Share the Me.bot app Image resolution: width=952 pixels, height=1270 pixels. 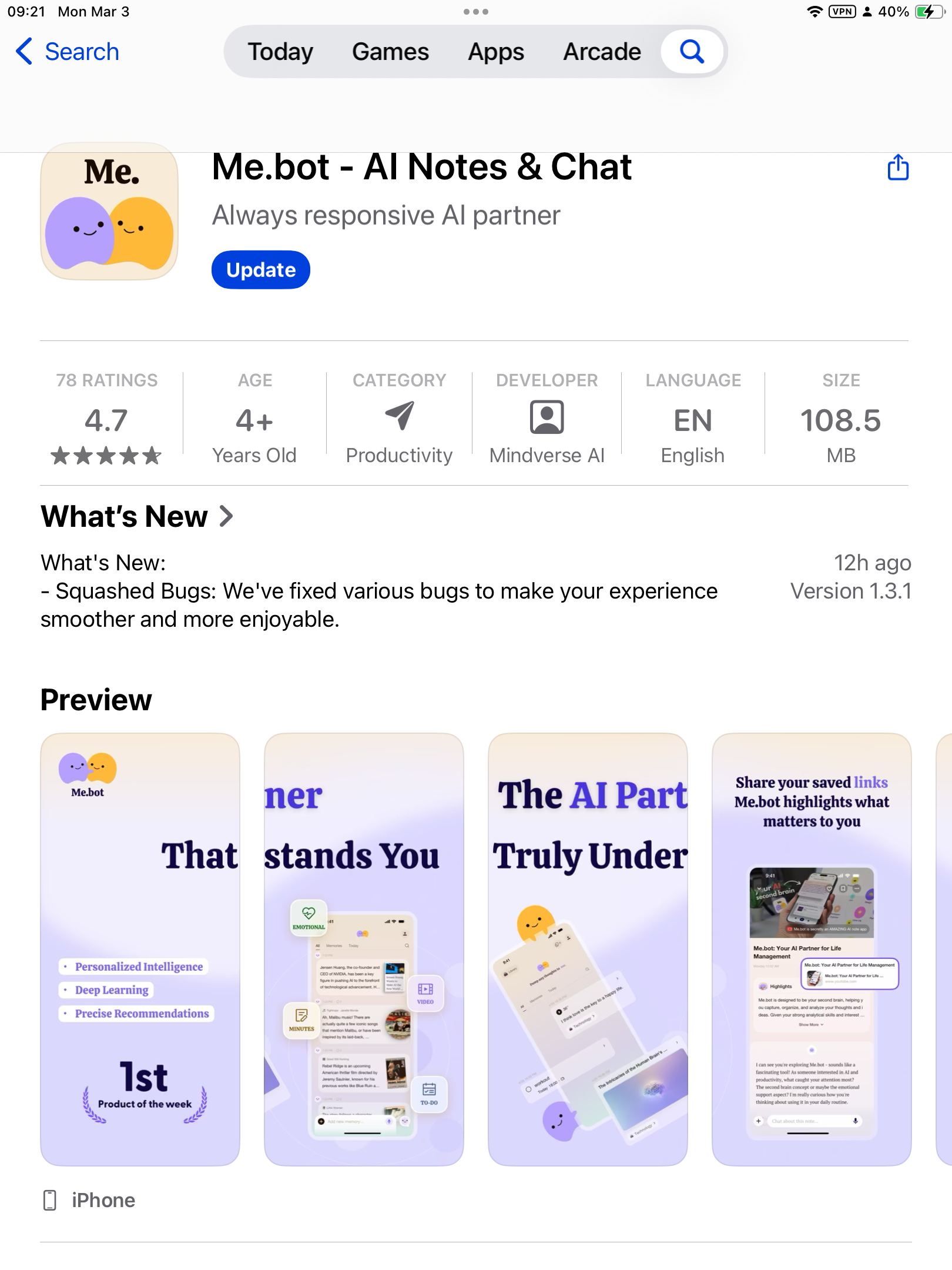(x=897, y=168)
